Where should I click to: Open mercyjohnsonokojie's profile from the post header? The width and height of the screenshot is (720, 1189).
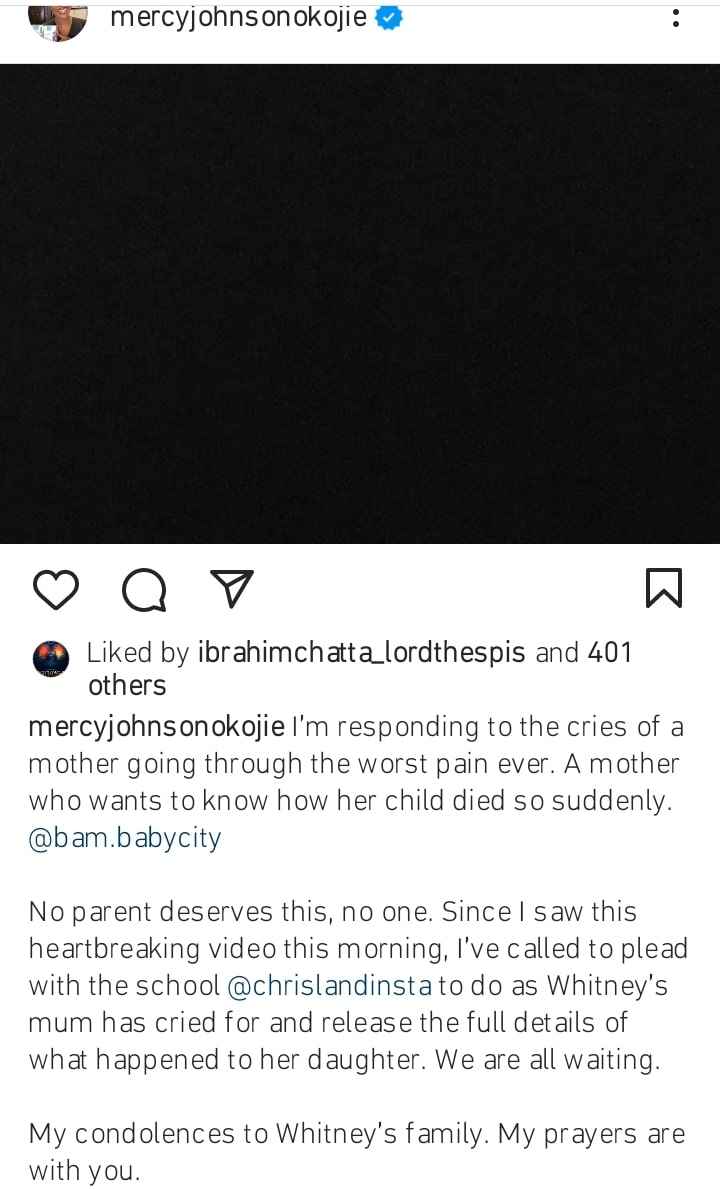[x=238, y=17]
